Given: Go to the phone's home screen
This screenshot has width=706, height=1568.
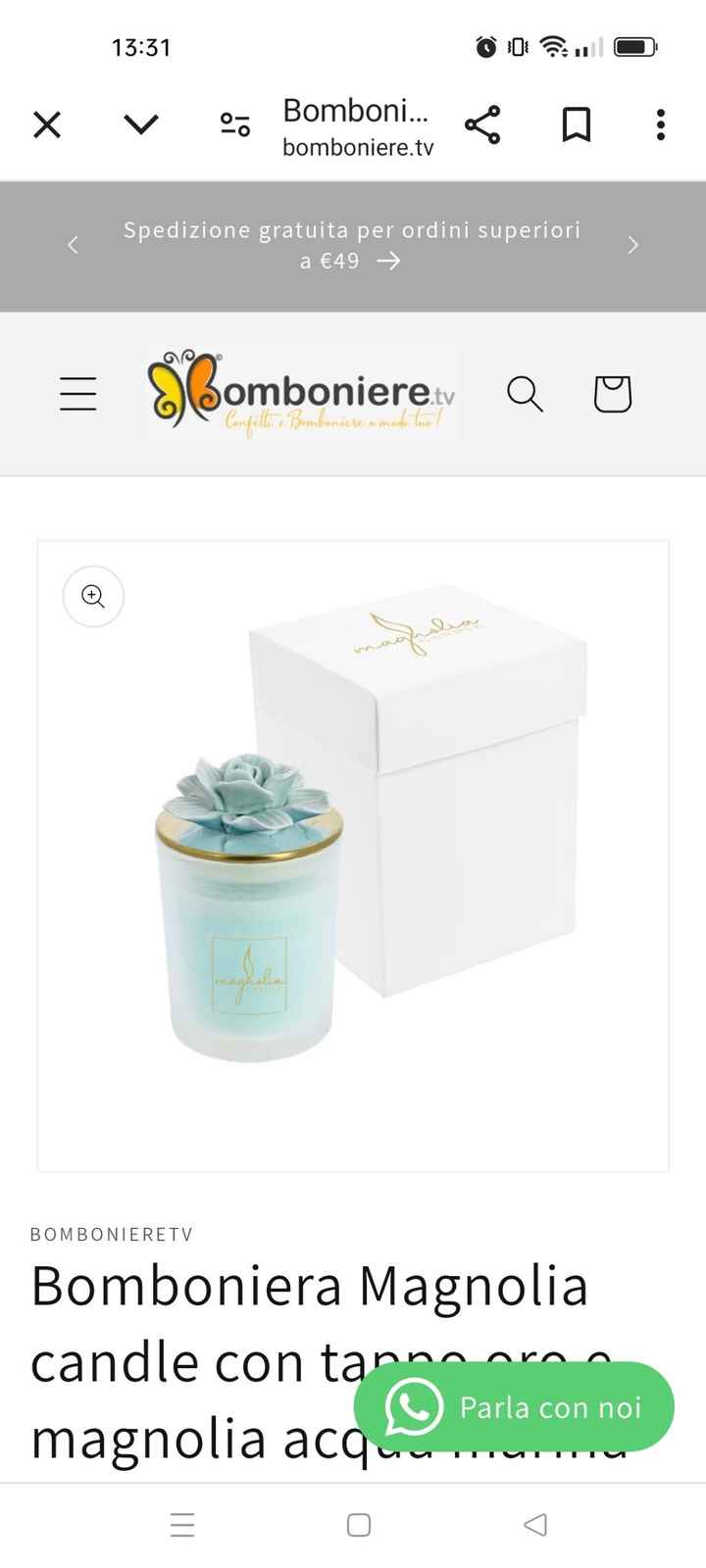Looking at the screenshot, I should pyautogui.click(x=359, y=1525).
